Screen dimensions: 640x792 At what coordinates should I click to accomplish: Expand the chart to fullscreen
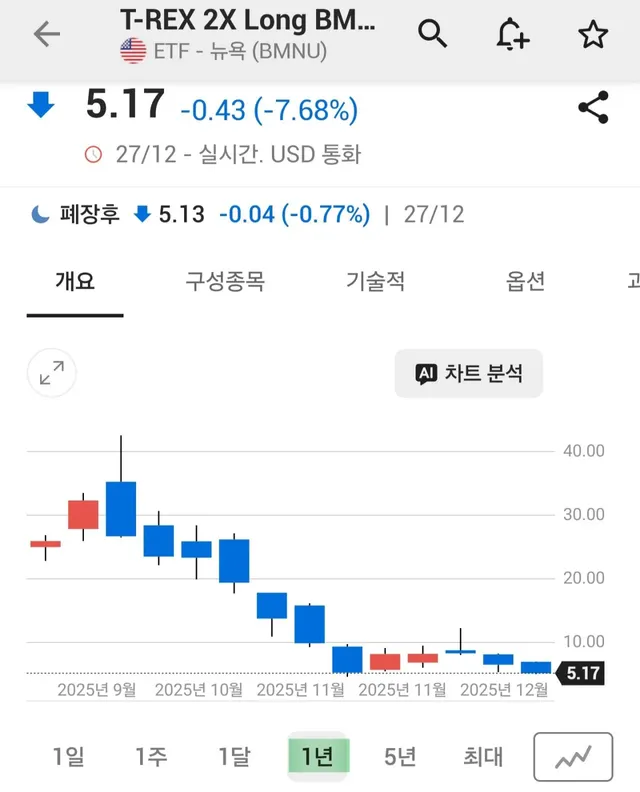click(51, 373)
